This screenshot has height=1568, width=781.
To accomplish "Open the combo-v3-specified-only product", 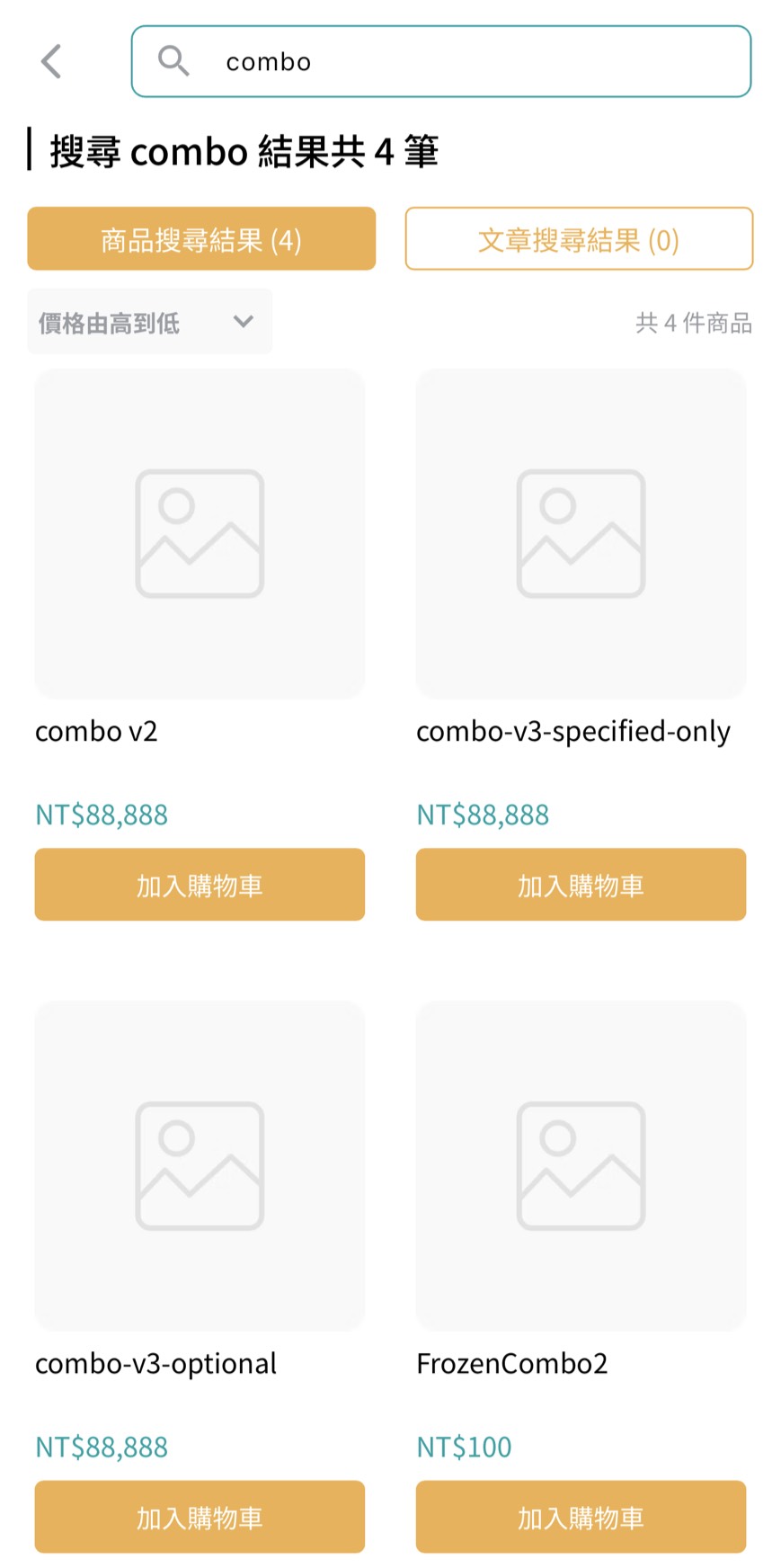I will click(581, 534).
